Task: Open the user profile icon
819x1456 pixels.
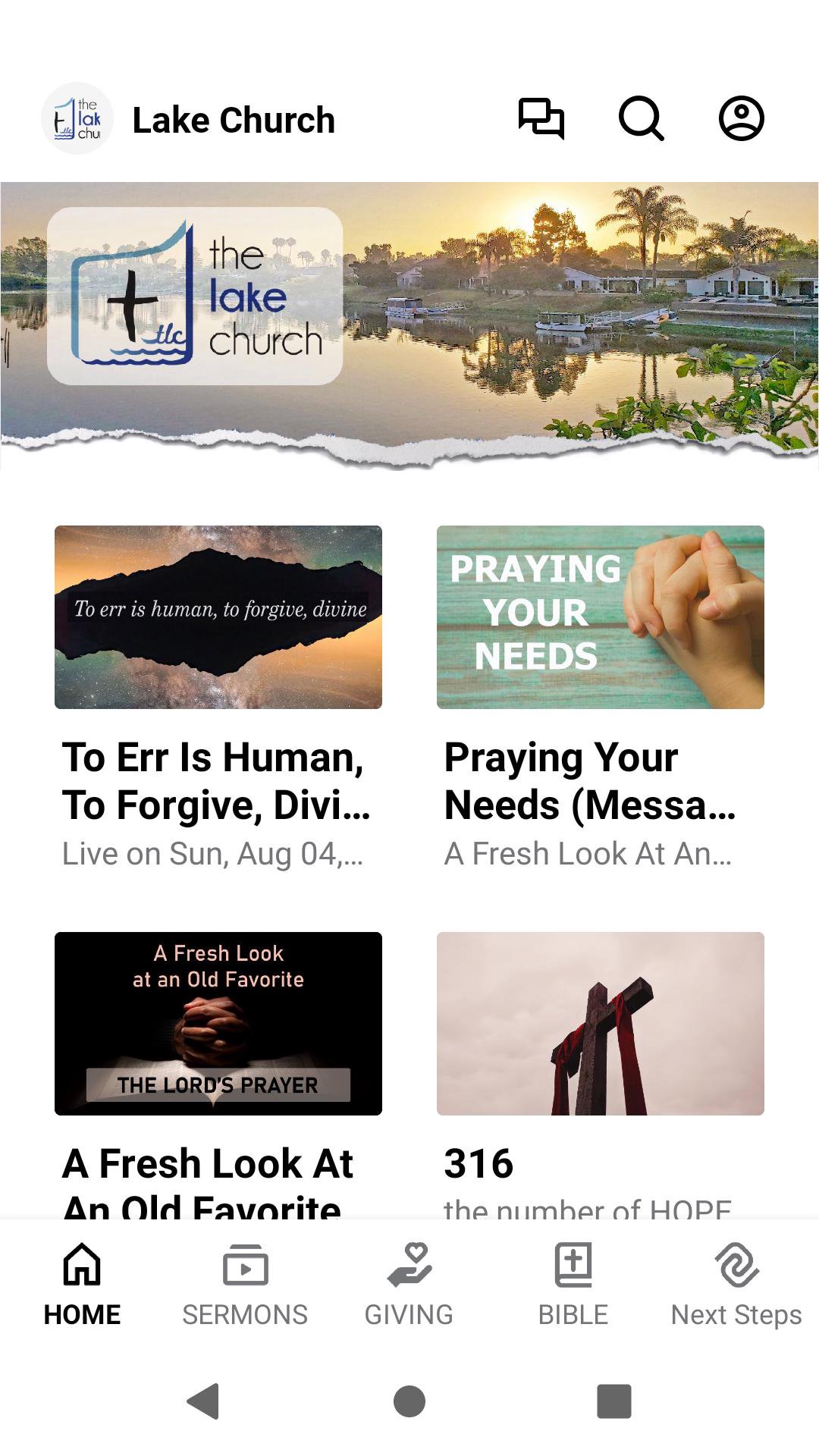Action: 741,119
